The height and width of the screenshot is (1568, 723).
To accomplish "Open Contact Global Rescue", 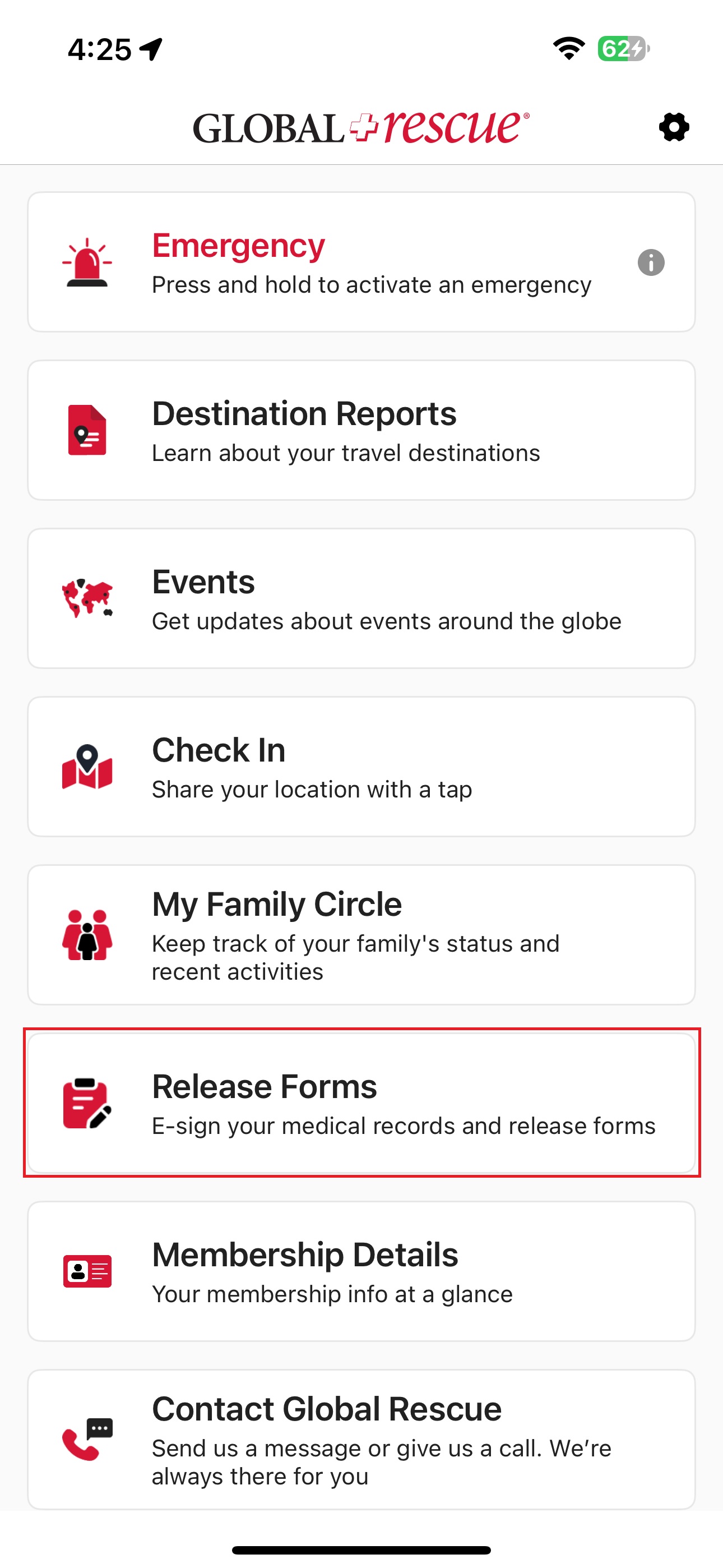I will [361, 1440].
